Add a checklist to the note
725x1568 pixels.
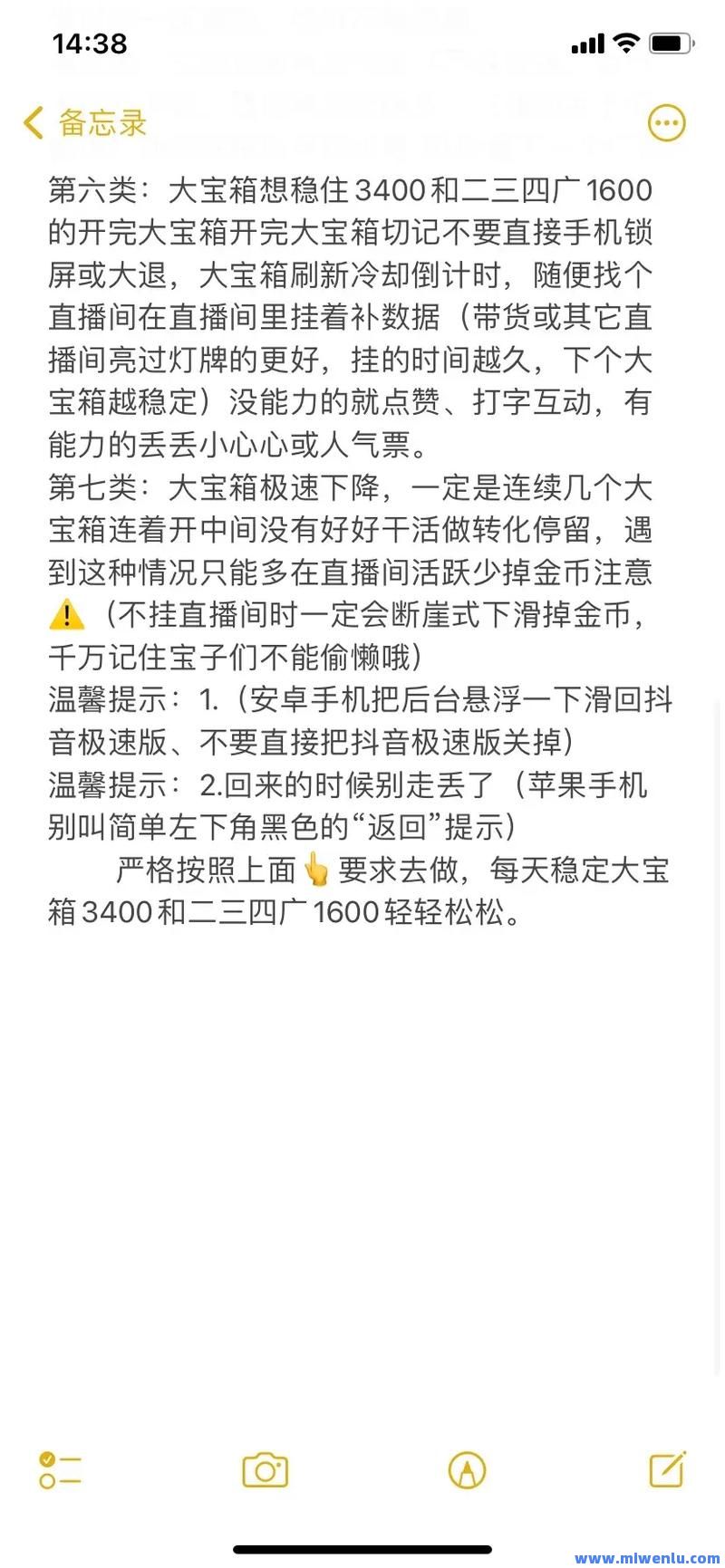coord(60,1470)
